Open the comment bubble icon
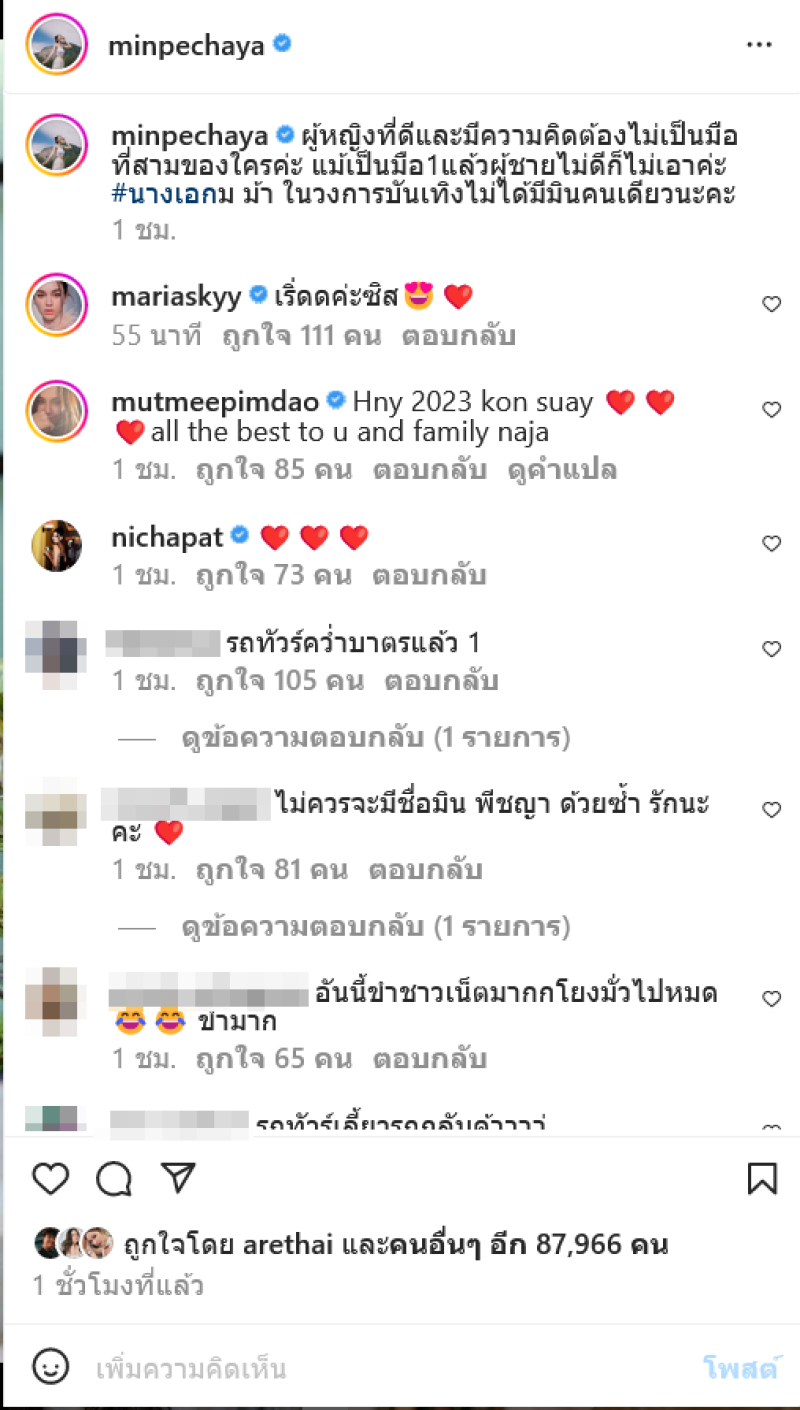Viewport: 800px width, 1410px height. [x=114, y=1179]
